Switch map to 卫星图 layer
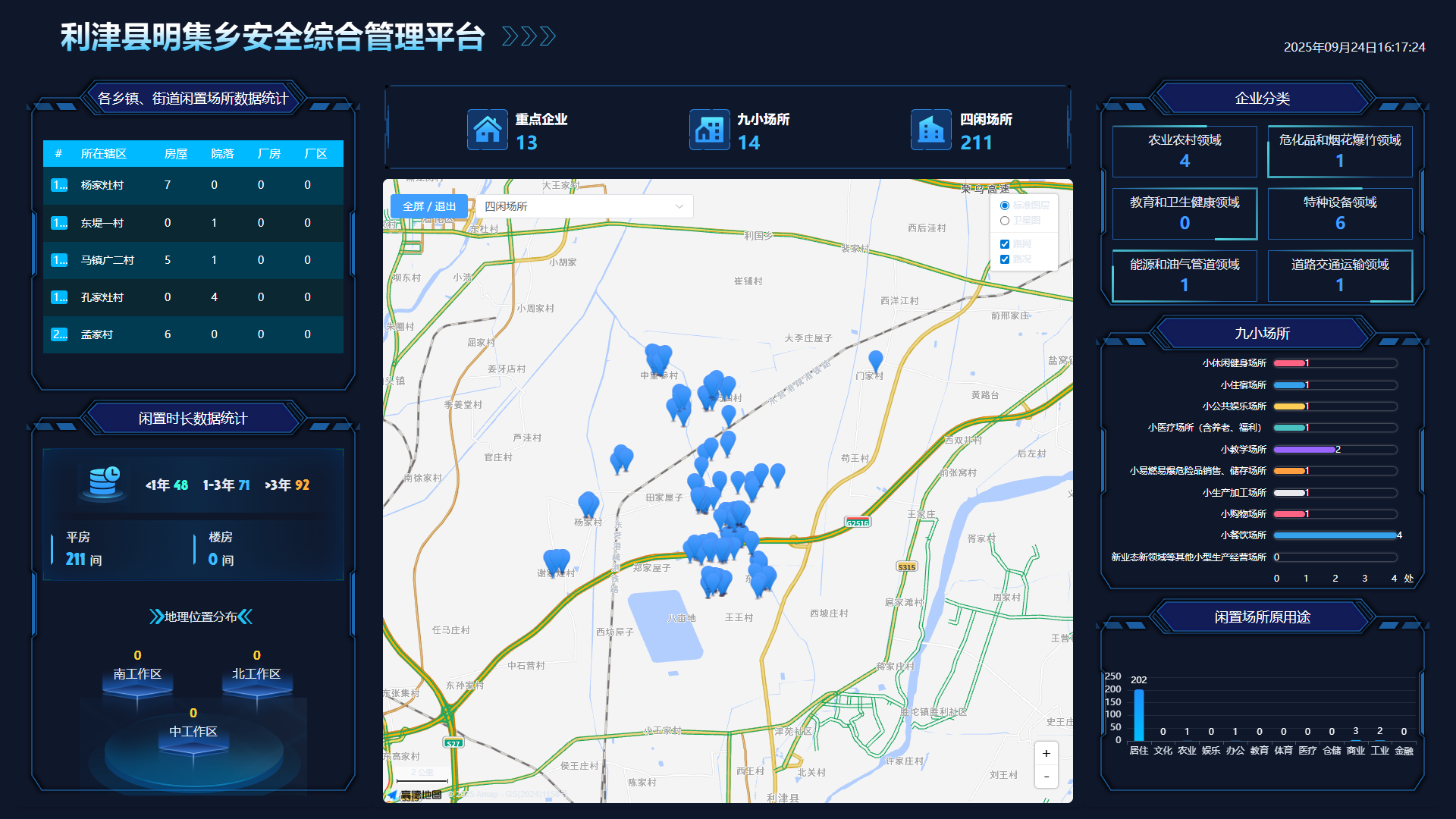1456x819 pixels. click(x=1005, y=221)
